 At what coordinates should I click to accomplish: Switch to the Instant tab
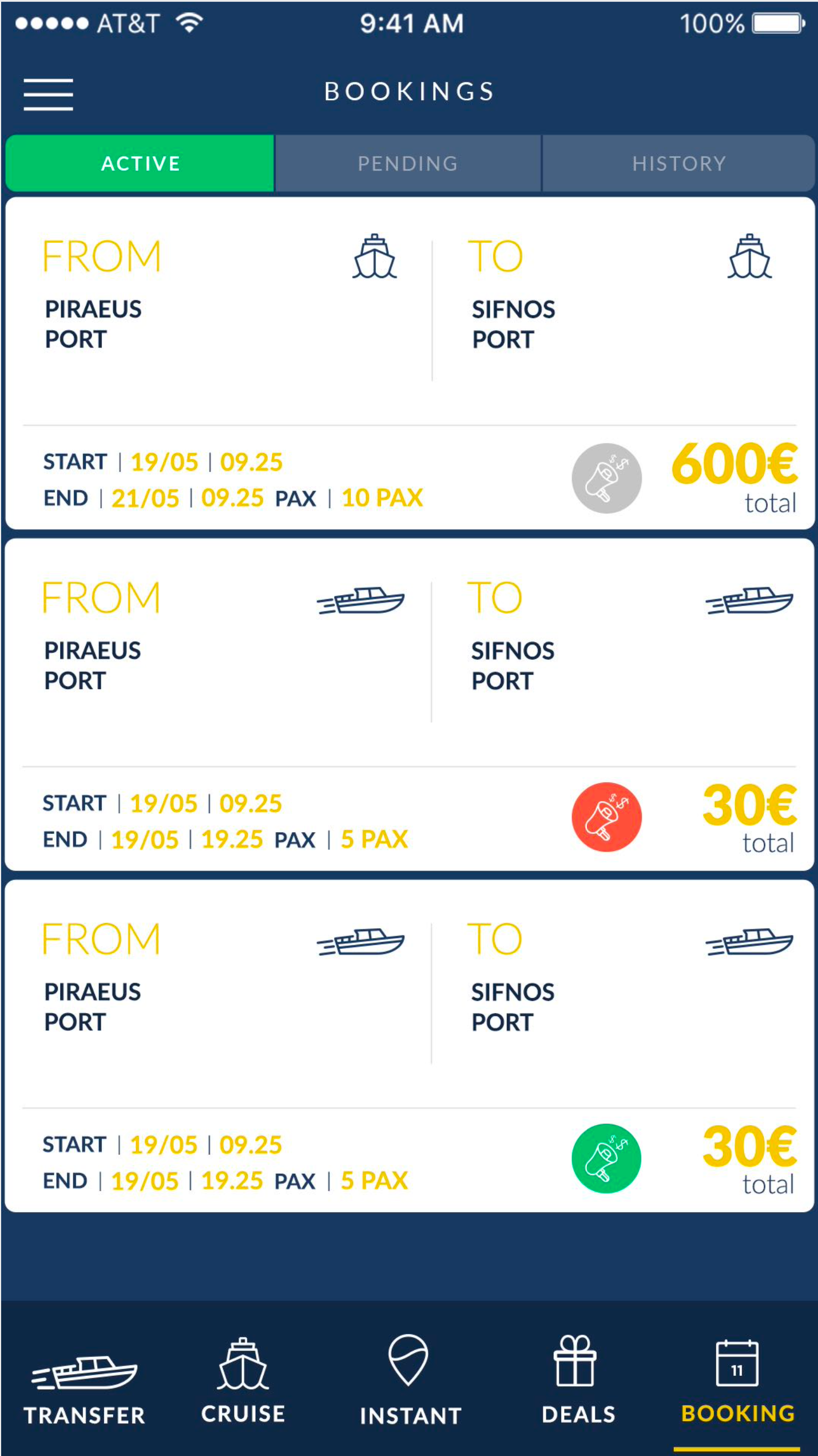coord(410,1380)
